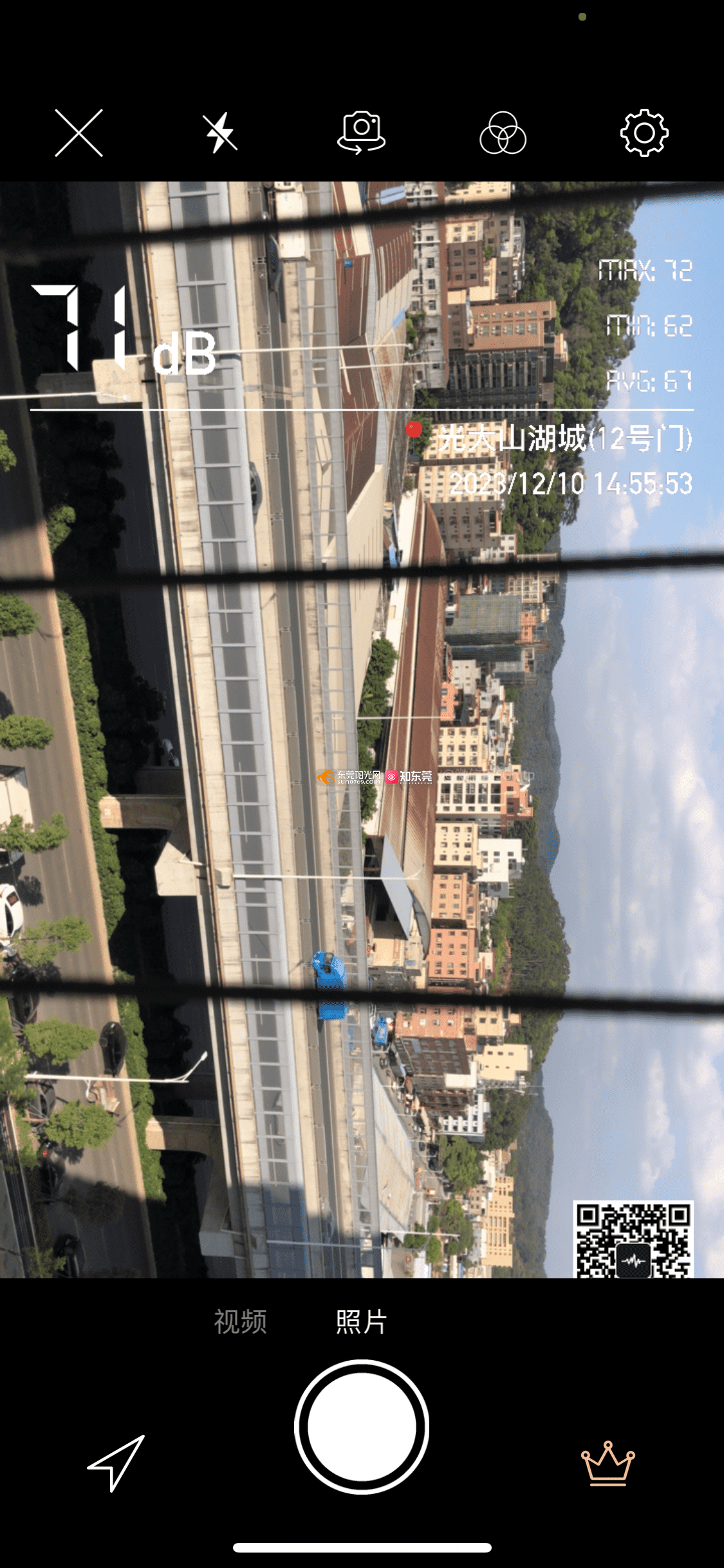724x1568 pixels.
Task: Open the premium crown icon
Action: click(608, 1462)
